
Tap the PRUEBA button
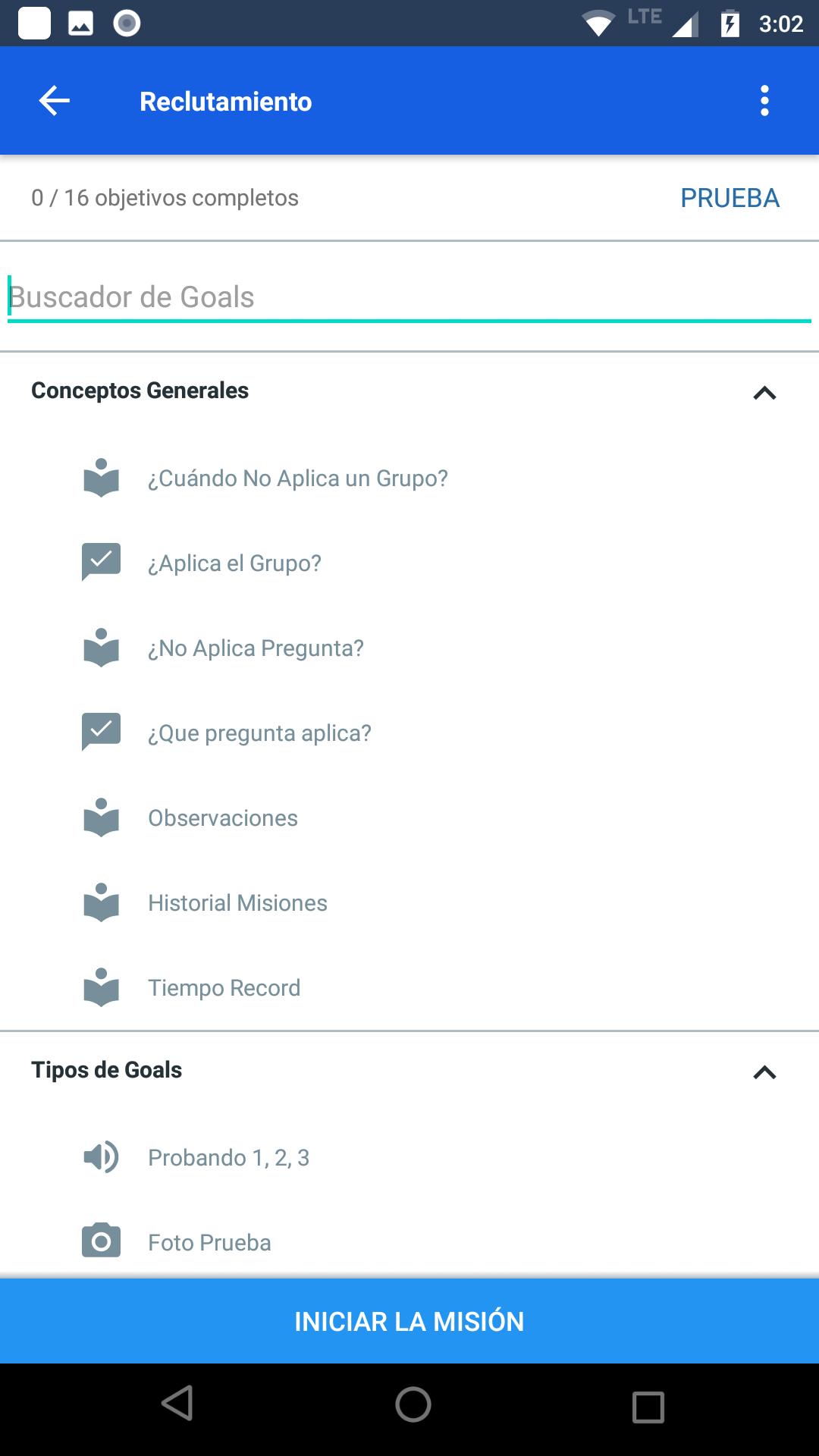(730, 198)
